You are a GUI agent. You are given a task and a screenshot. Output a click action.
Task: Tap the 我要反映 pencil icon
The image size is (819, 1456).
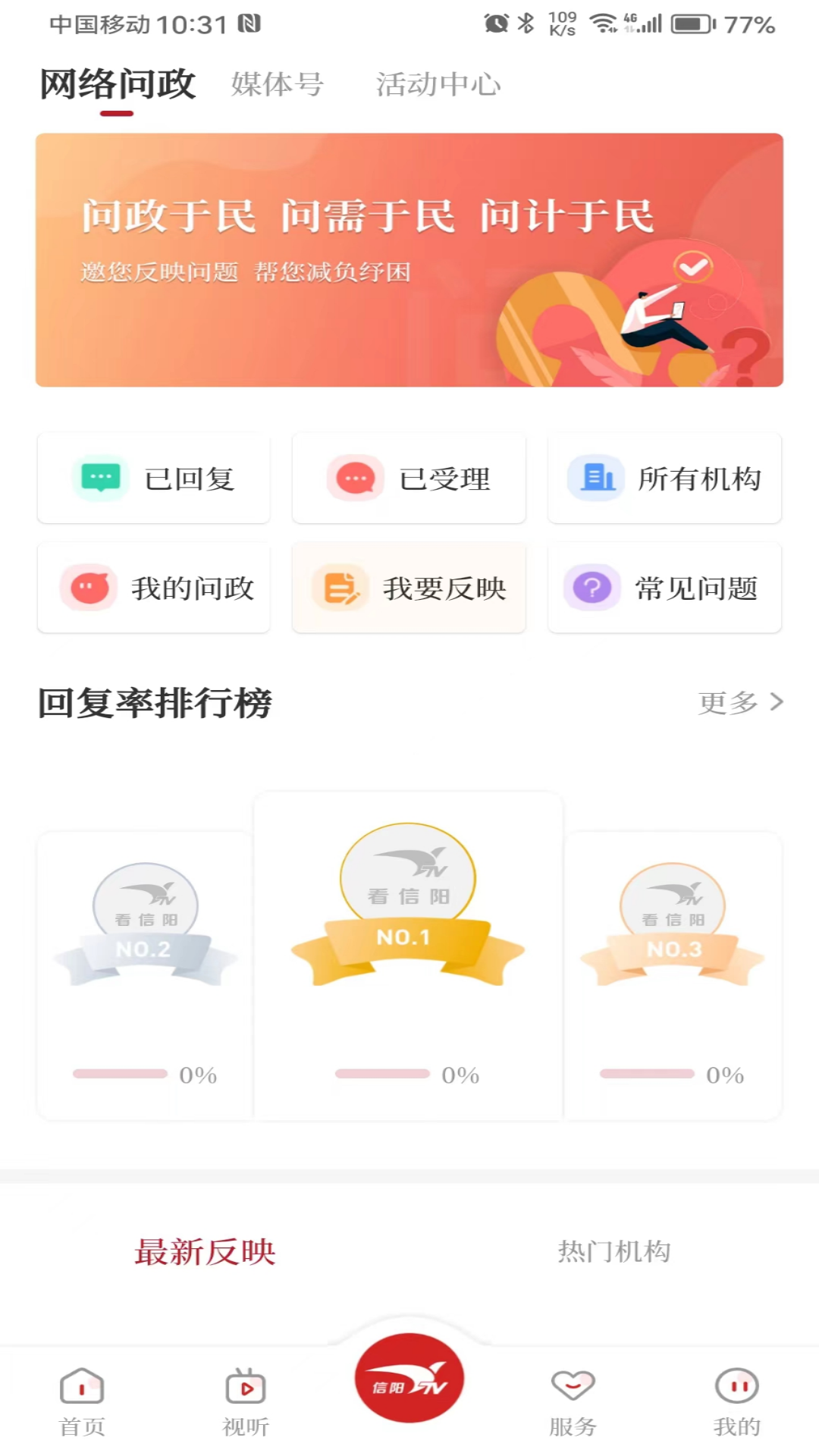(342, 588)
